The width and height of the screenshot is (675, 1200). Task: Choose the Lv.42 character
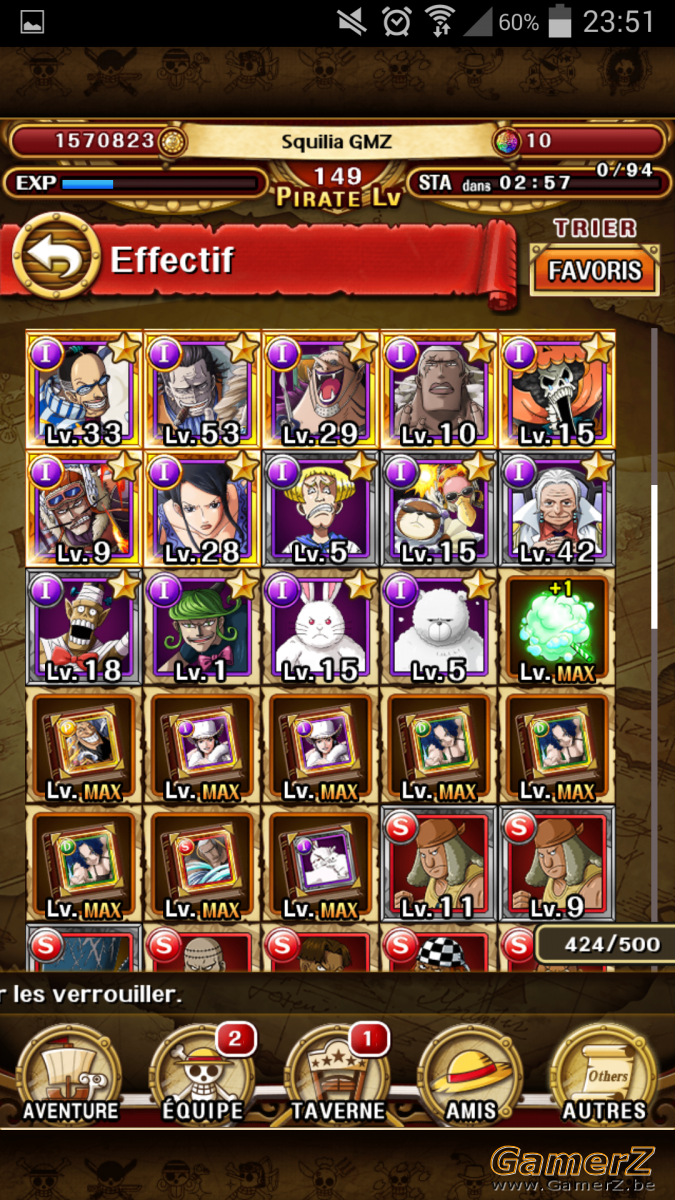[x=557, y=508]
